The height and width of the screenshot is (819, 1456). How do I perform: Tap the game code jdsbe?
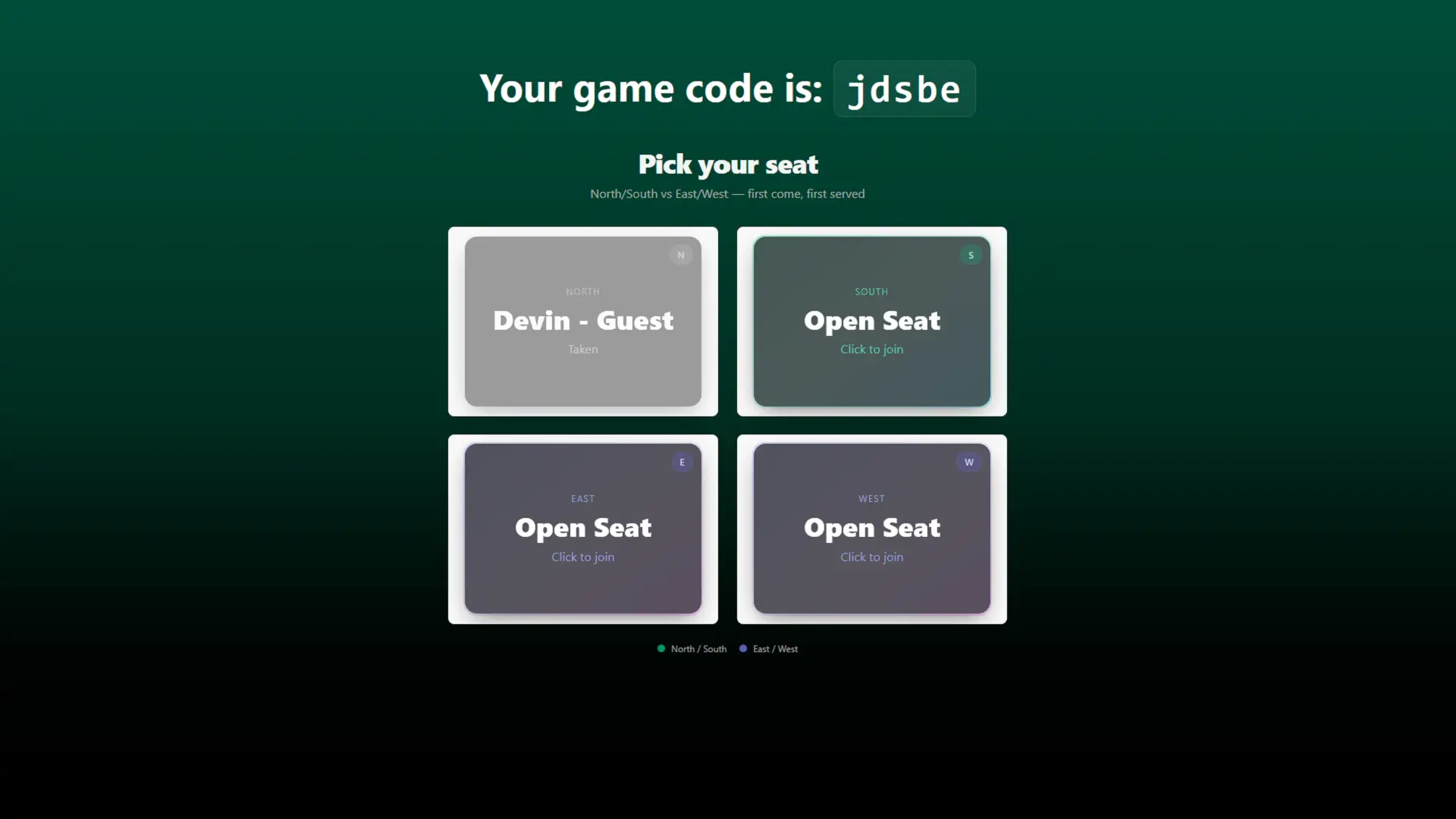point(904,89)
